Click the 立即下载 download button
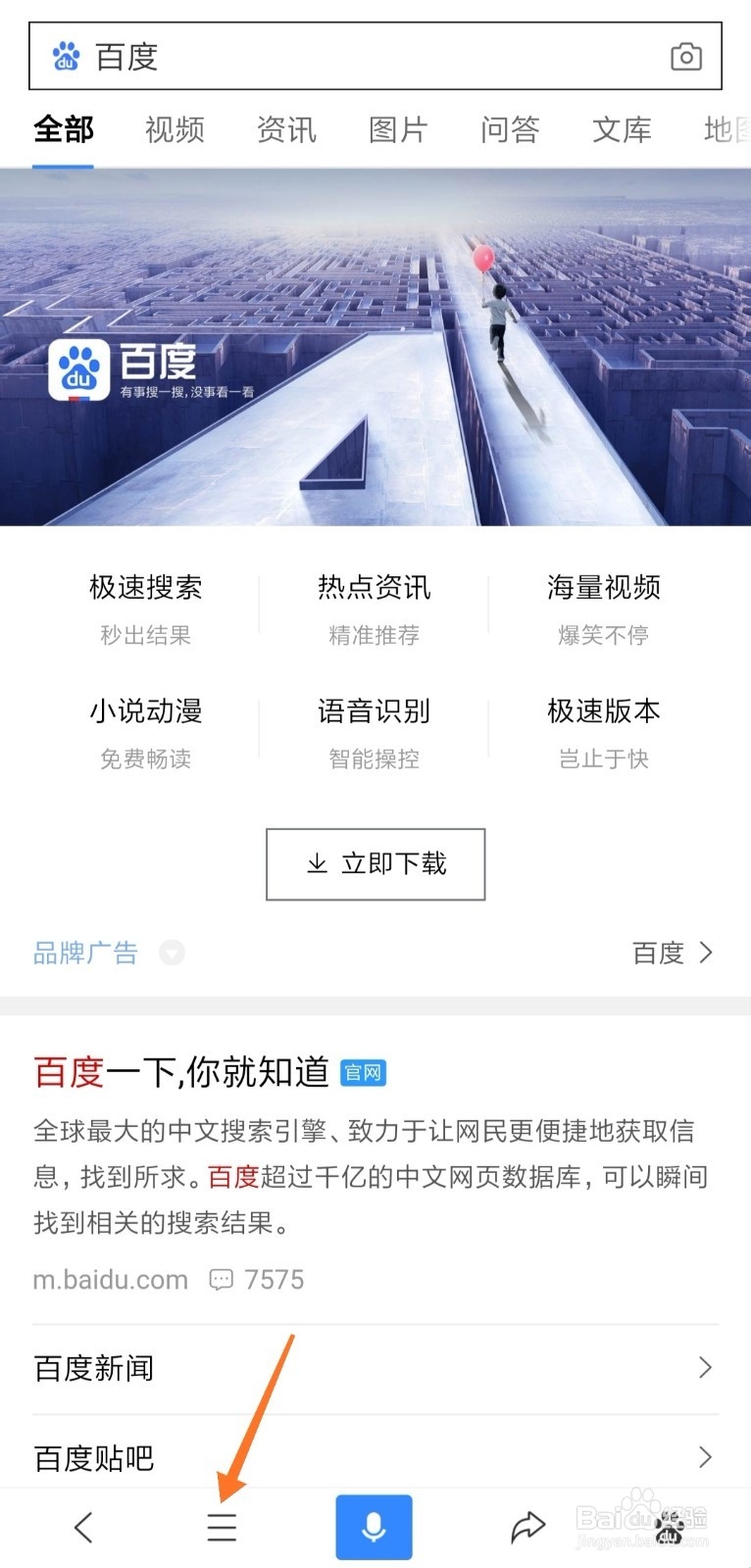Image resolution: width=751 pixels, height=1568 pixels. (375, 863)
